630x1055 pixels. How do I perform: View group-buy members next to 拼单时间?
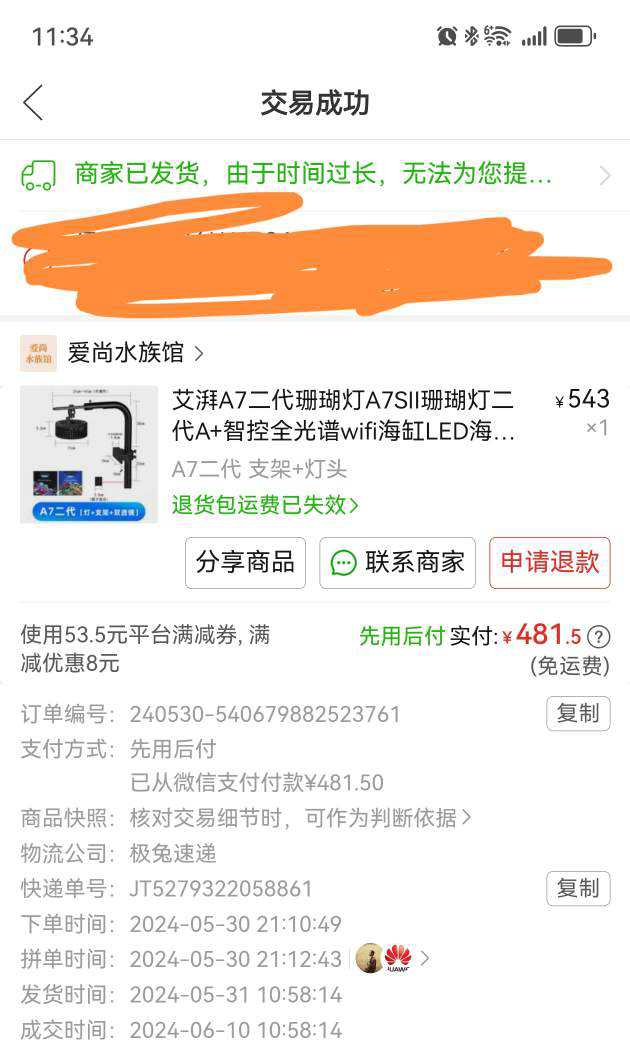393,958
